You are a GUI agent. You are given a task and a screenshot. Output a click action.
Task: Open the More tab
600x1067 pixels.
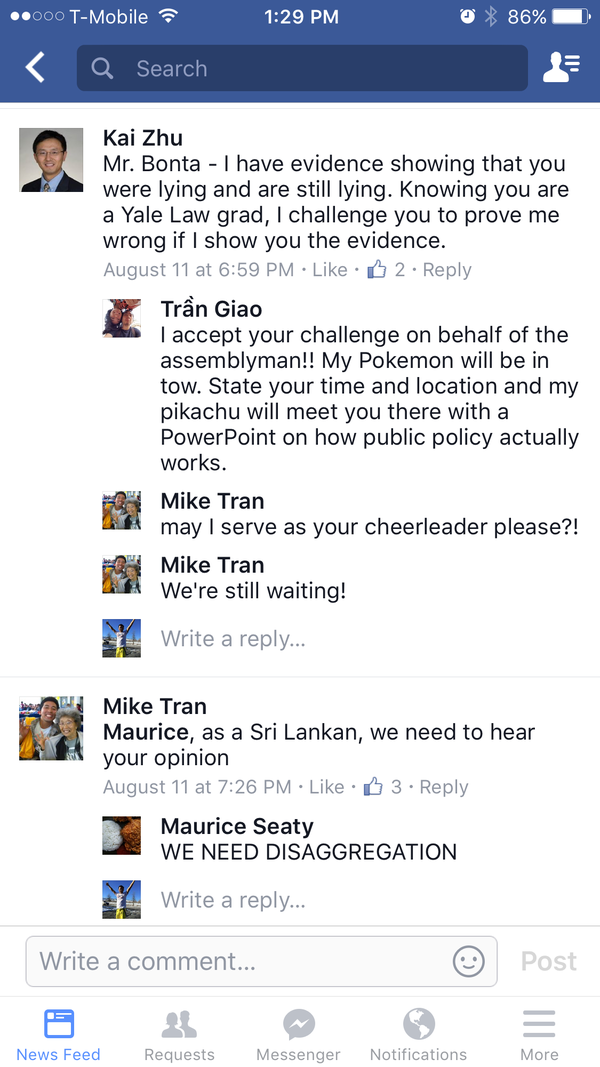point(539,1035)
